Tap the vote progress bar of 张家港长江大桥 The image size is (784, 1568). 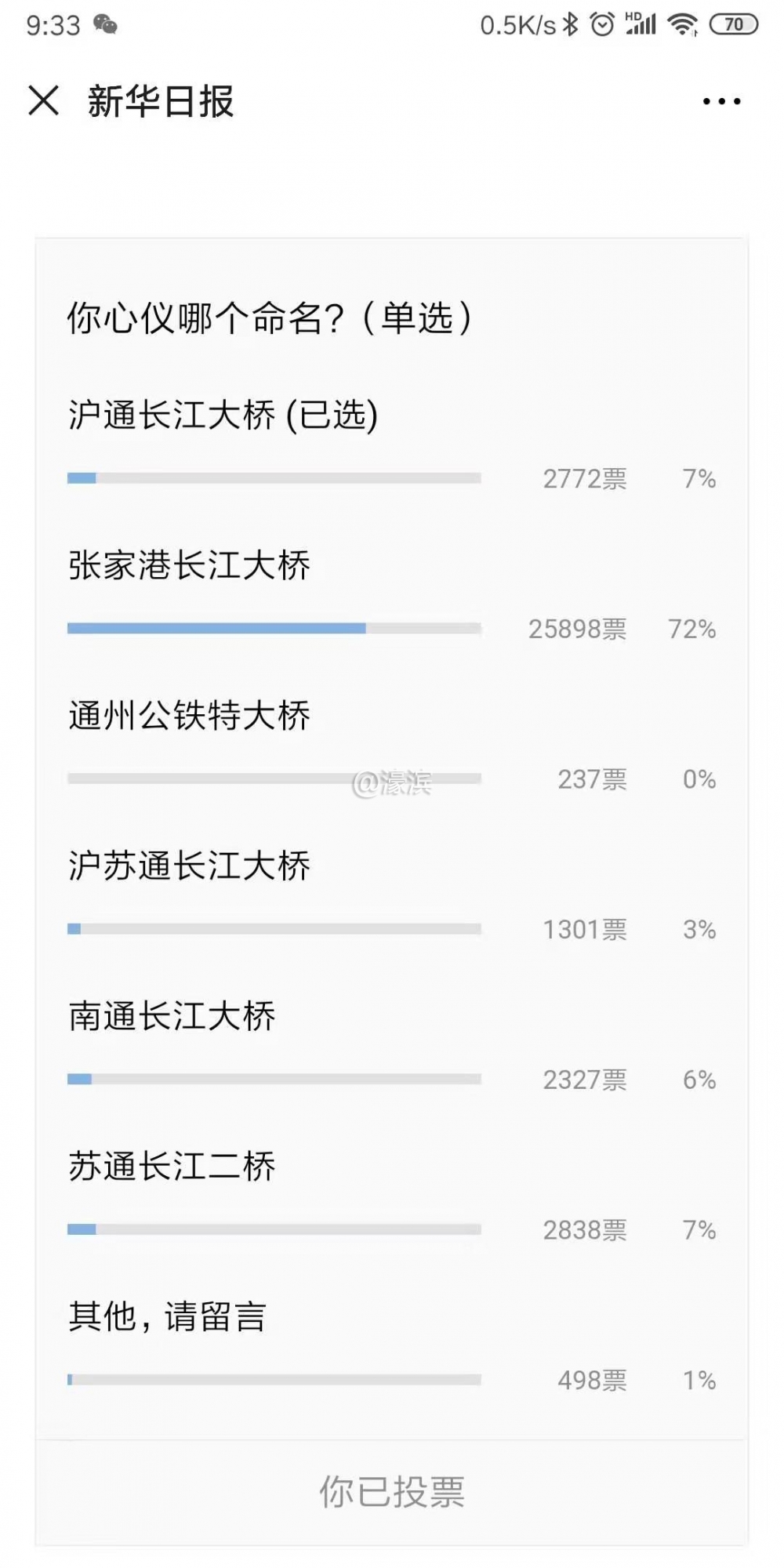coord(274,627)
